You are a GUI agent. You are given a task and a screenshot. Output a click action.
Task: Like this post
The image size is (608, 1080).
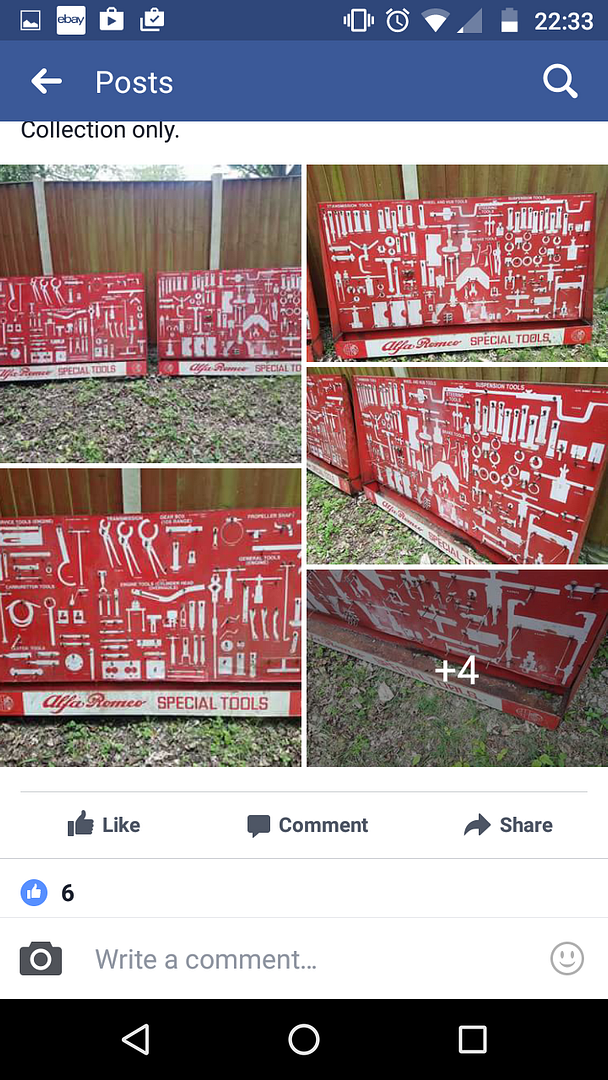click(104, 825)
